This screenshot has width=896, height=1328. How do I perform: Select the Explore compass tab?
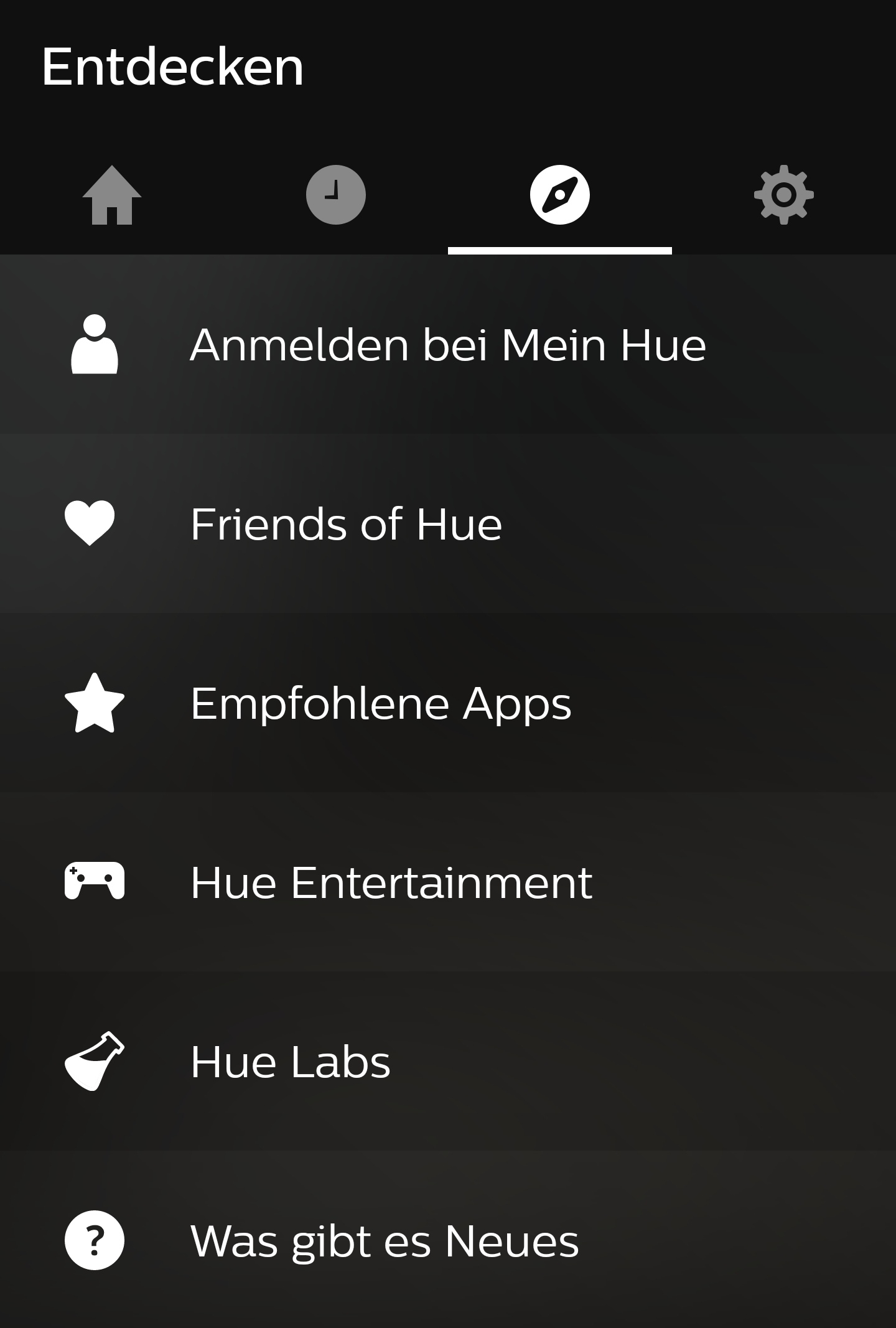pos(559,195)
